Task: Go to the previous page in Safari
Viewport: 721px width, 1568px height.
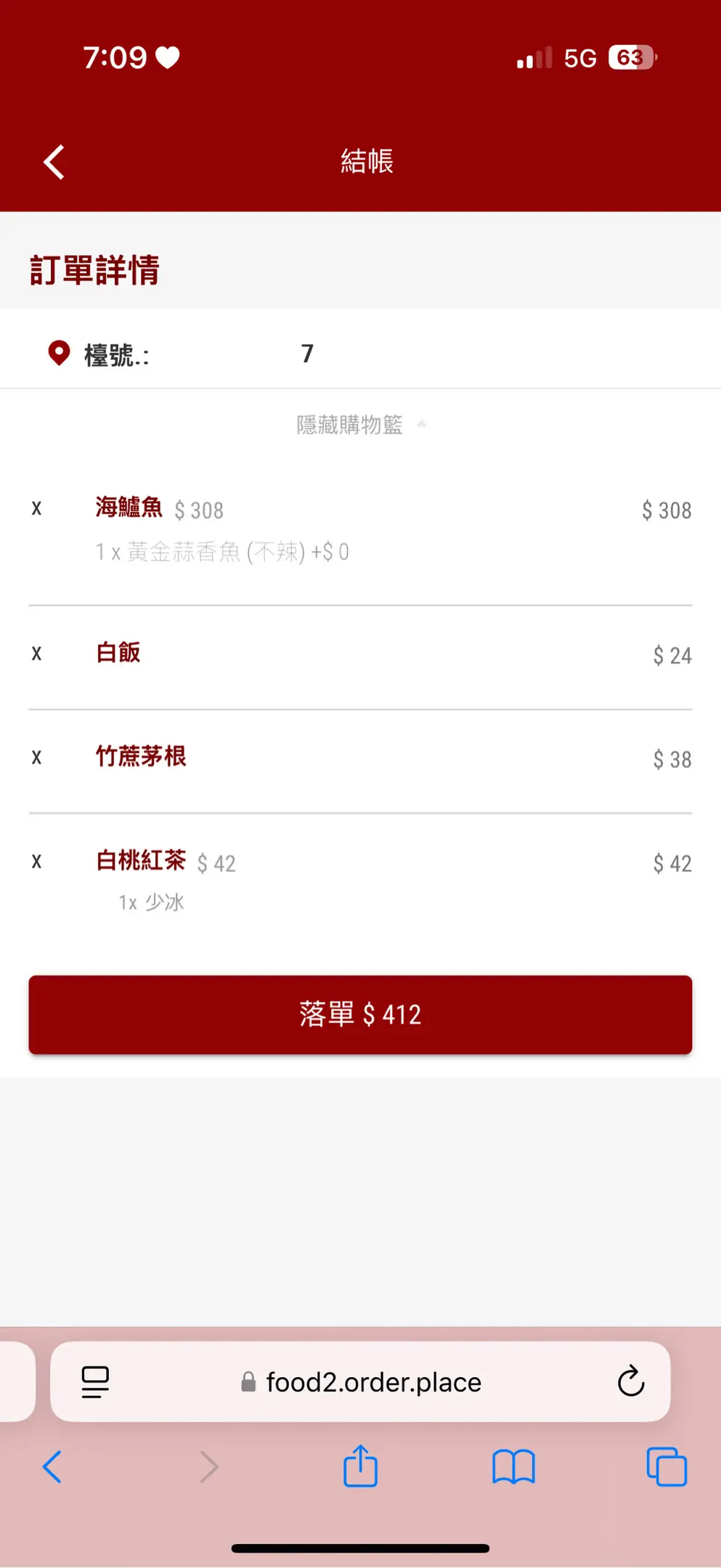Action: [x=52, y=1466]
